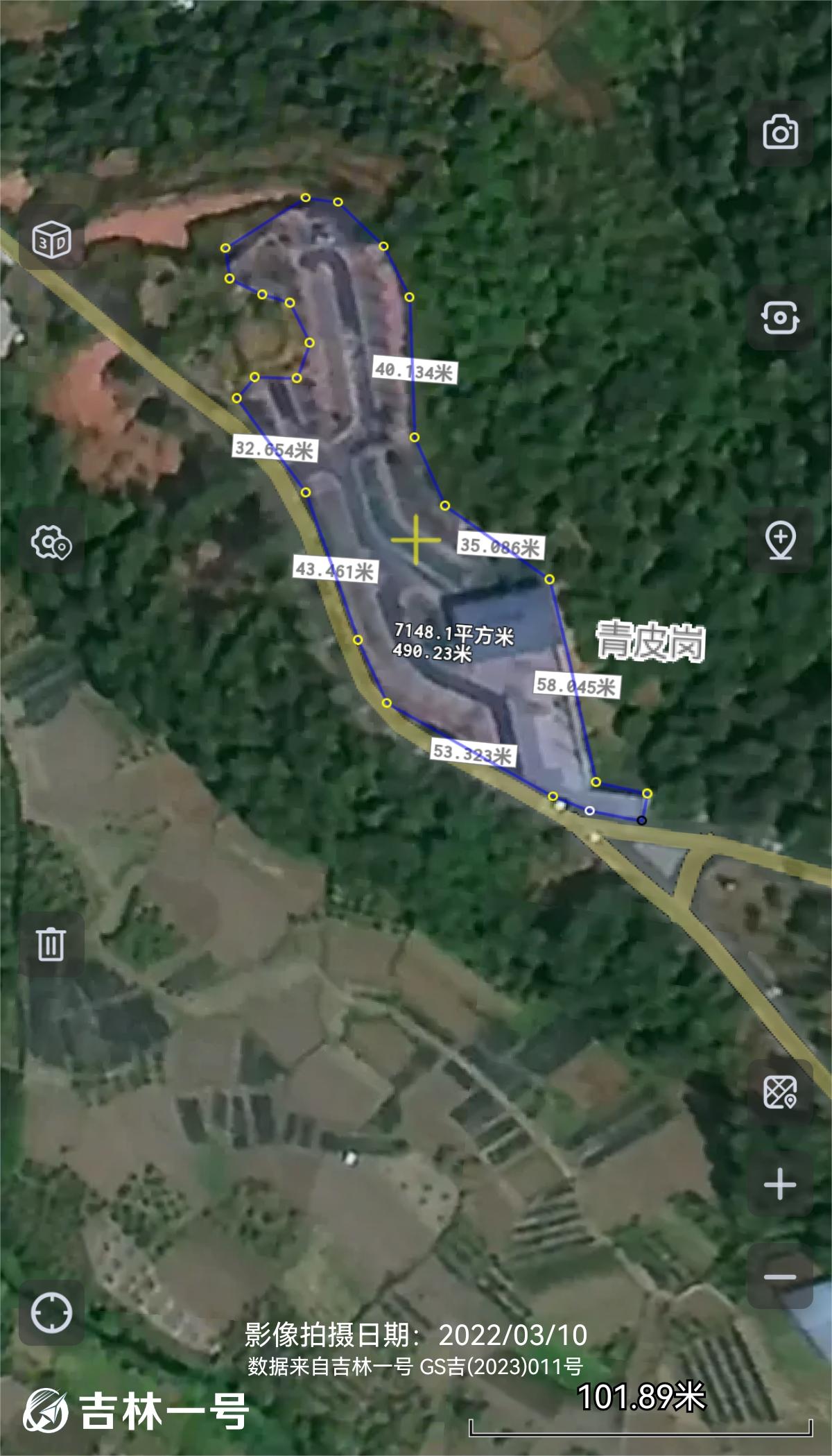Viewport: 832px width, 1456px height.
Task: Center map on my current location
Action: [51, 1312]
